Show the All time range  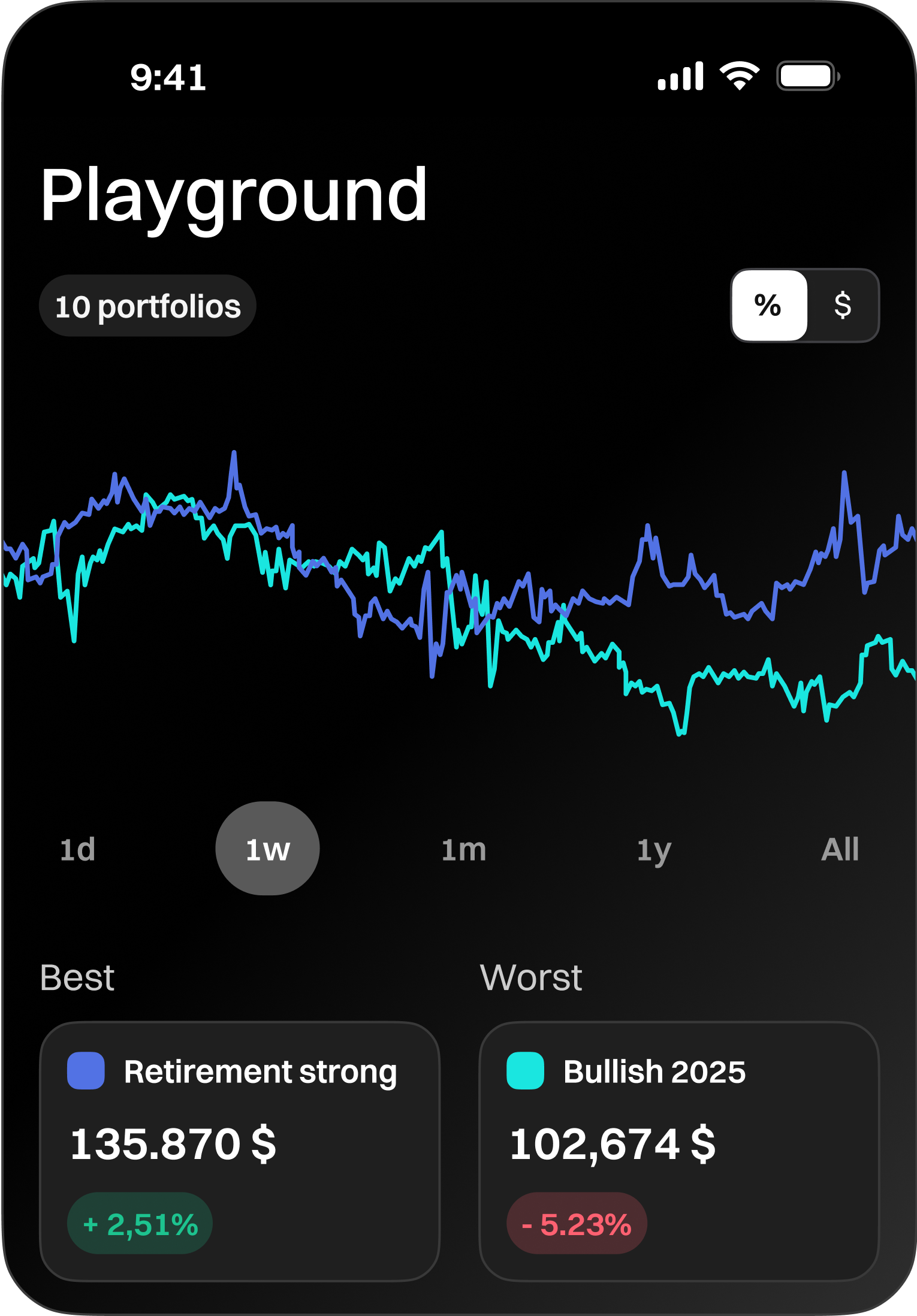coord(840,849)
